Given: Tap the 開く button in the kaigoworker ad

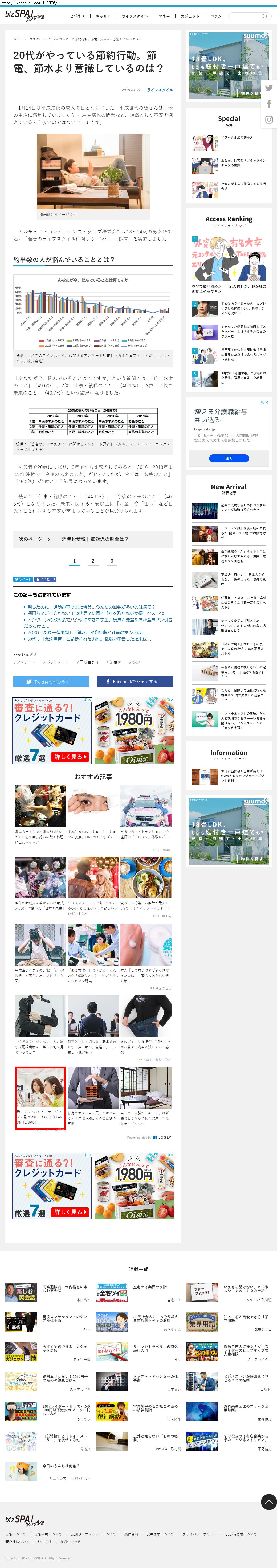Looking at the screenshot, I should (229, 458).
